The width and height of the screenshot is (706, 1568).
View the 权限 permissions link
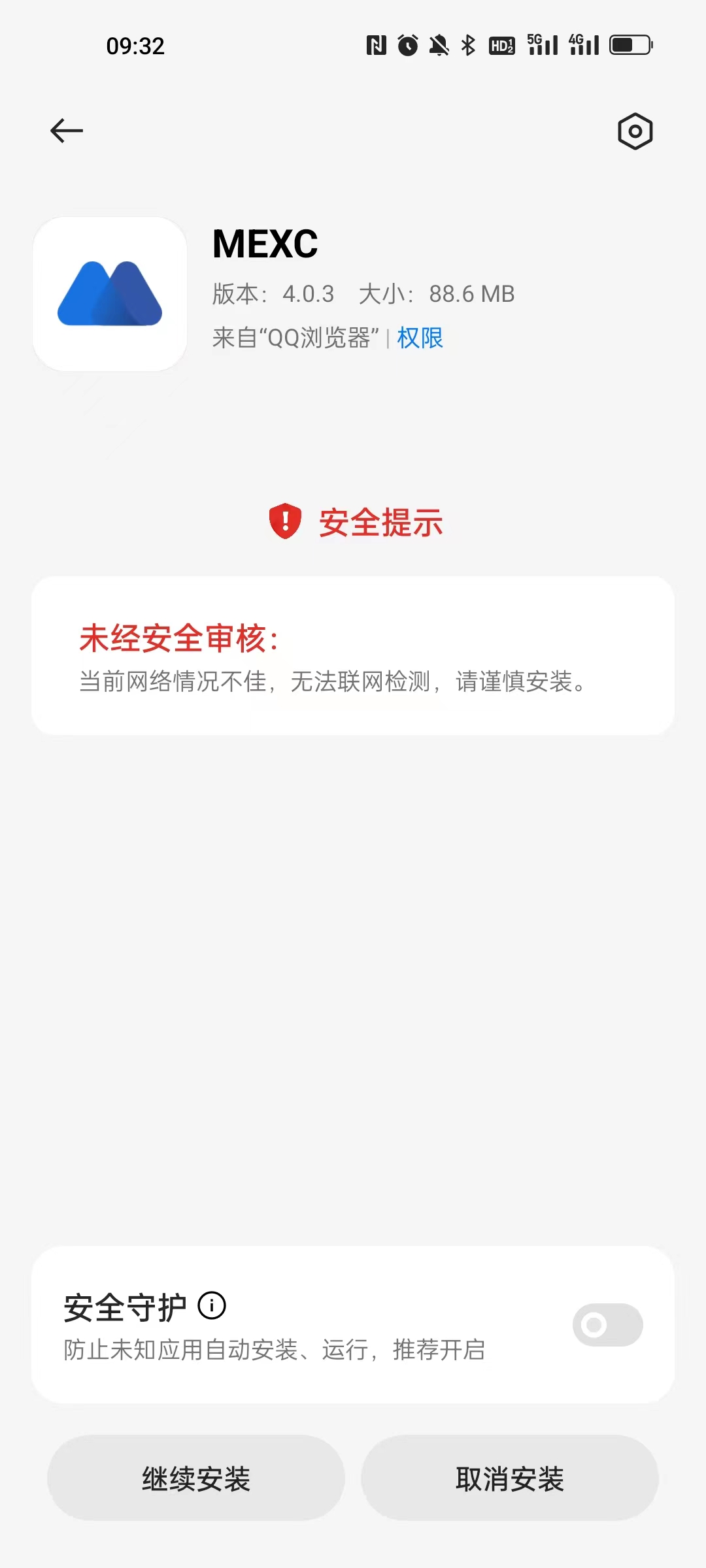coord(420,338)
